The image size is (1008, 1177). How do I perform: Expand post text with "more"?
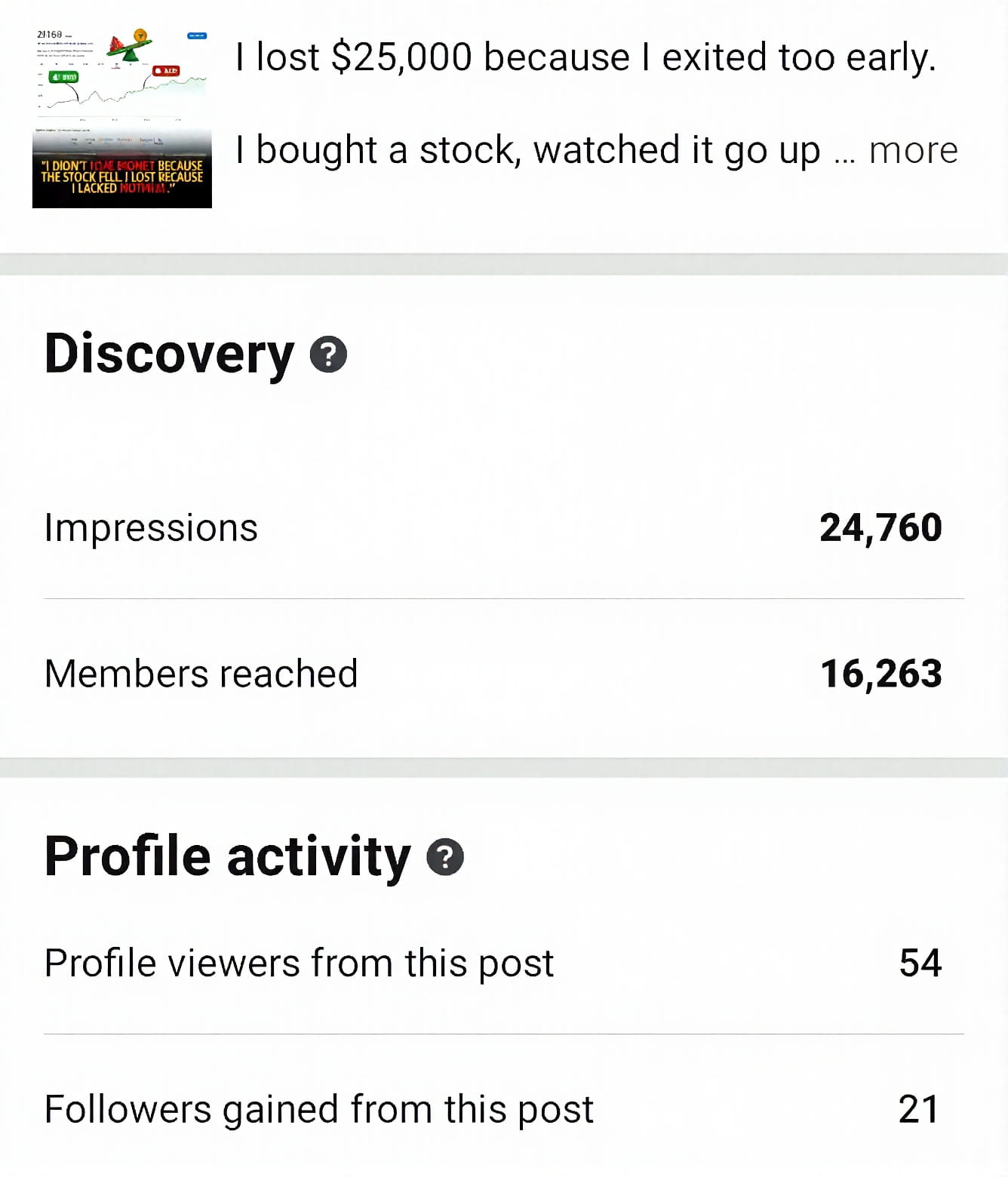[913, 150]
